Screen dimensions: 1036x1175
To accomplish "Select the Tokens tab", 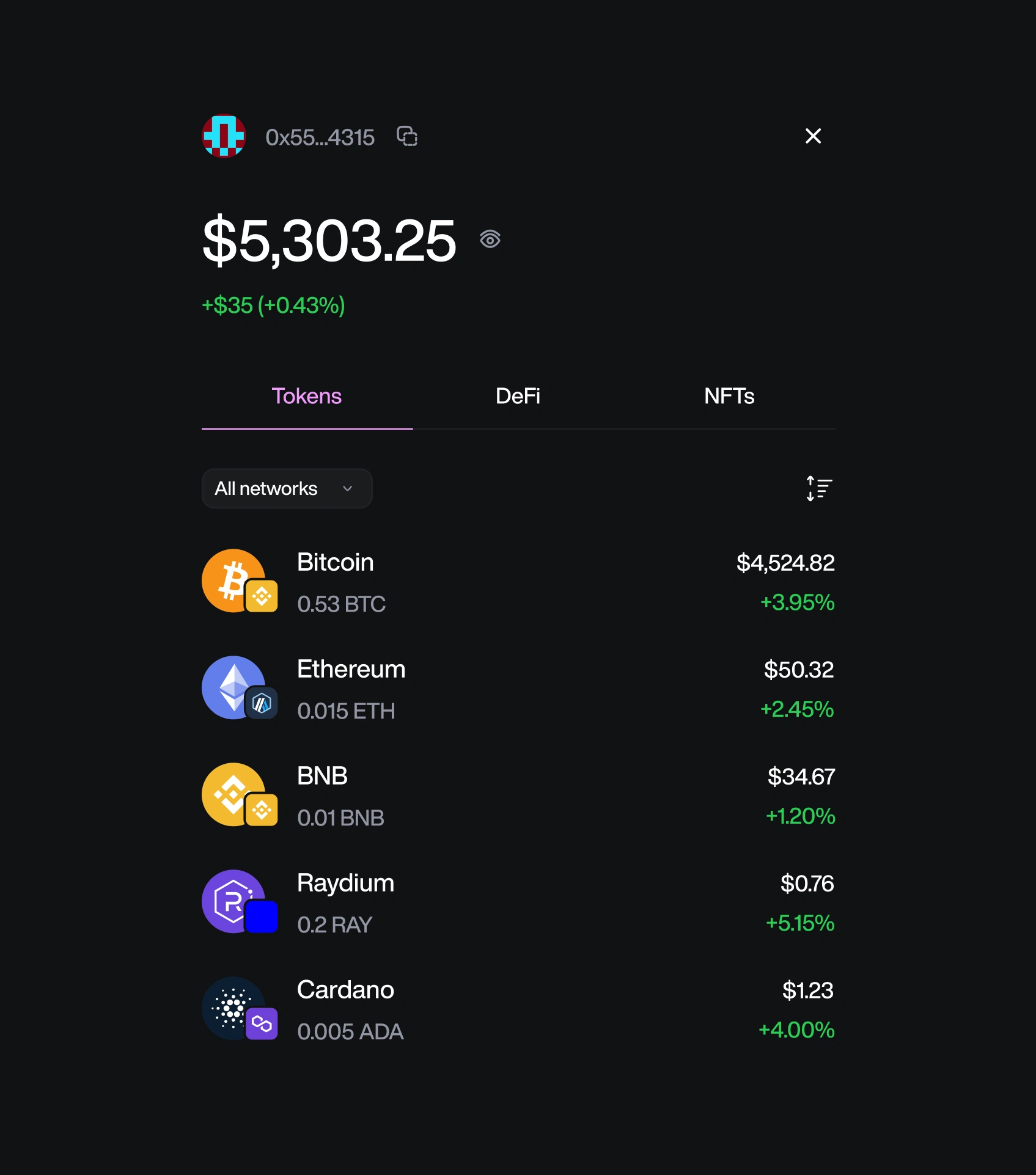I will point(307,397).
